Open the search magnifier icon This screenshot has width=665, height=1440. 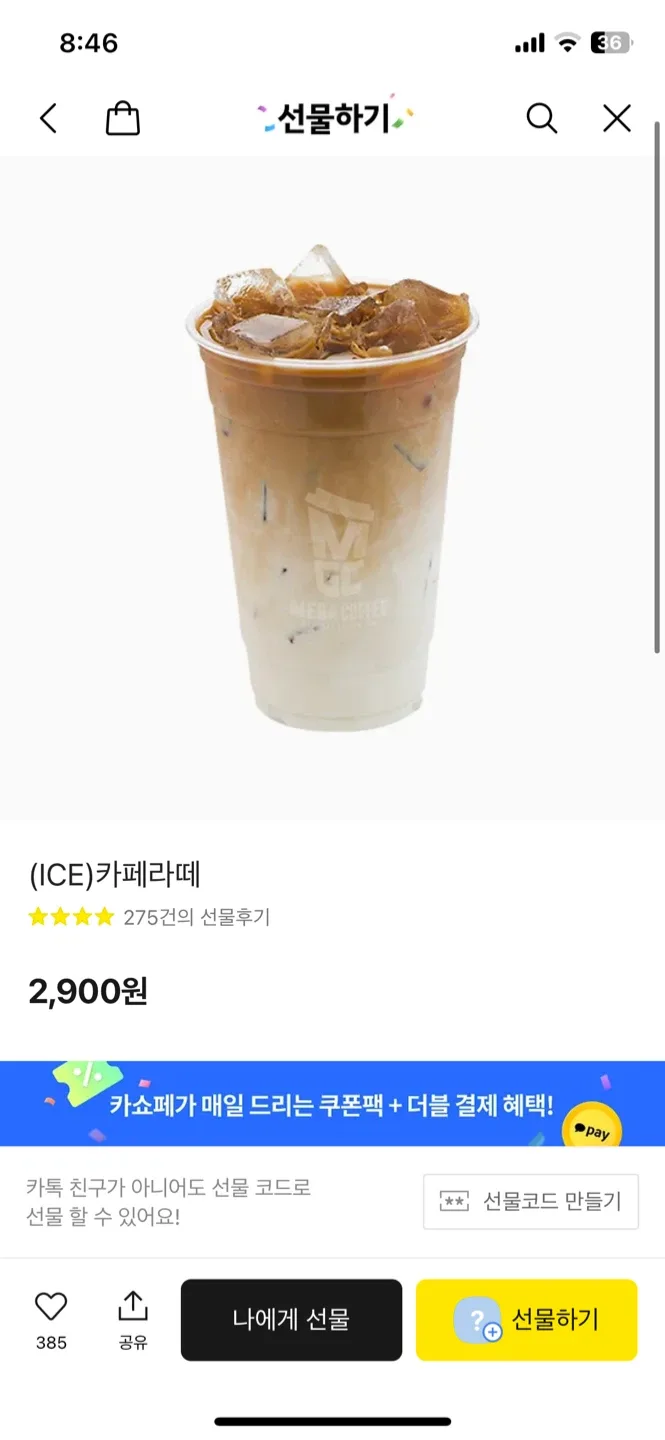541,119
